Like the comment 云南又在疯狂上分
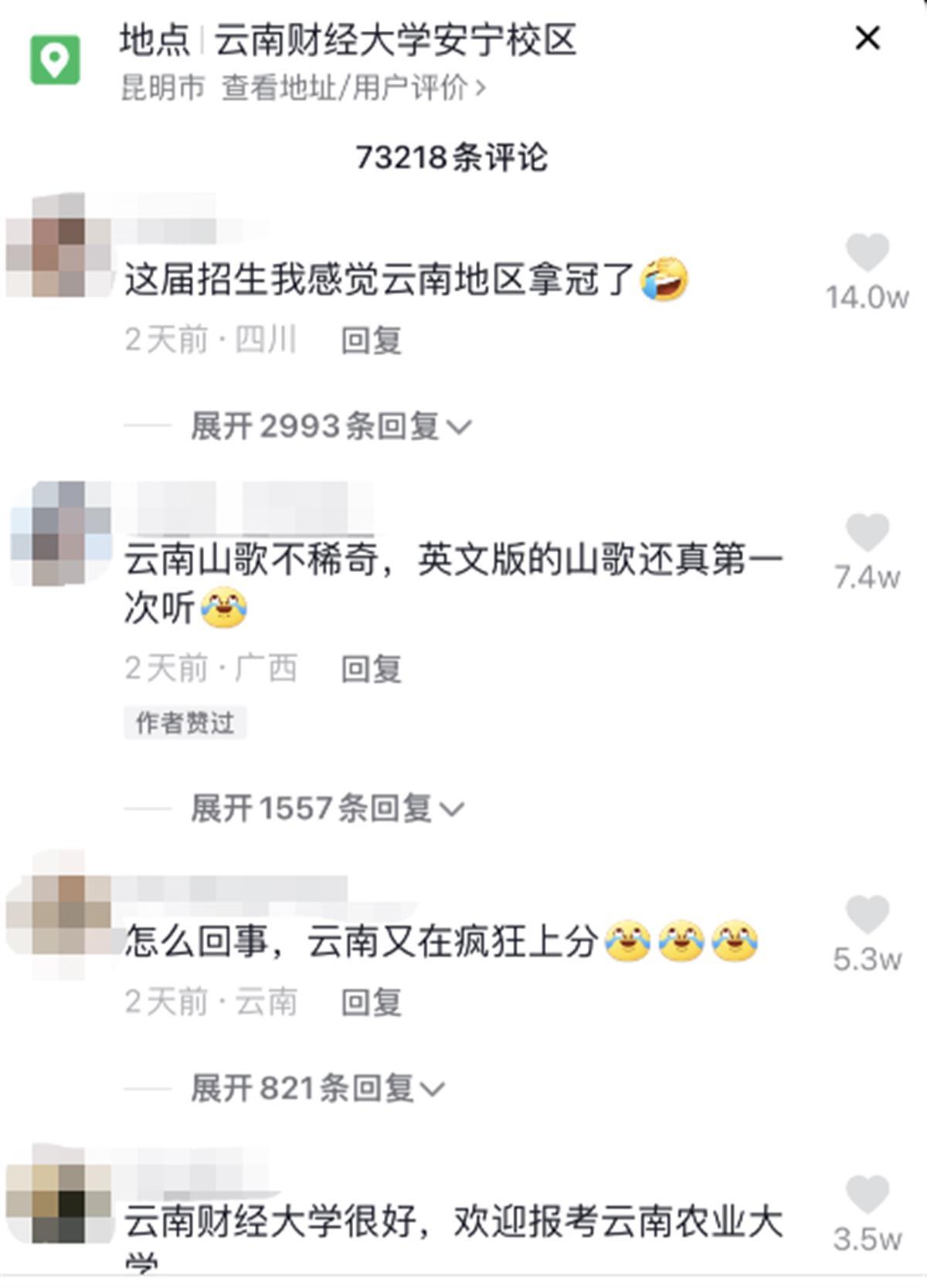 867,915
